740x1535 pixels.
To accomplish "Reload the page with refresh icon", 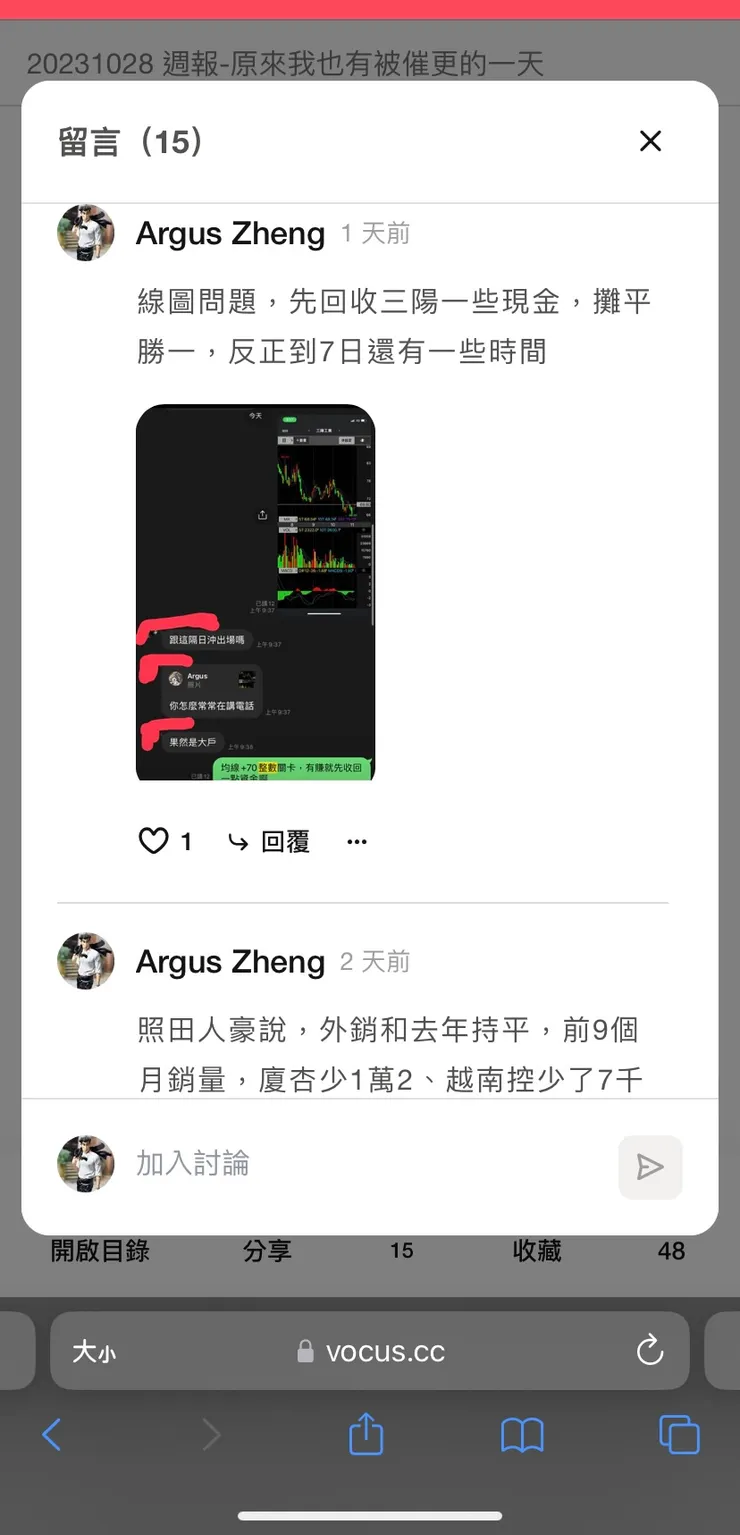I will [x=650, y=1350].
